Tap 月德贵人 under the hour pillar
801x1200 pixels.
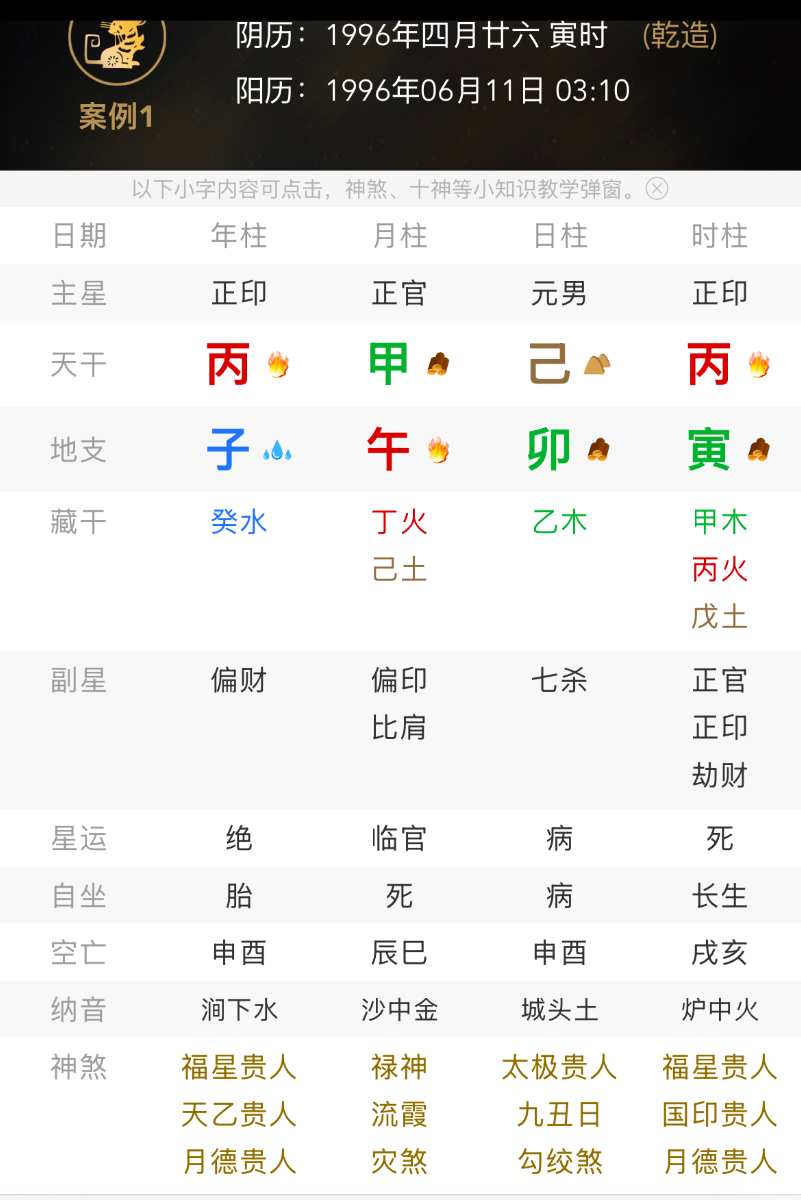[719, 1161]
